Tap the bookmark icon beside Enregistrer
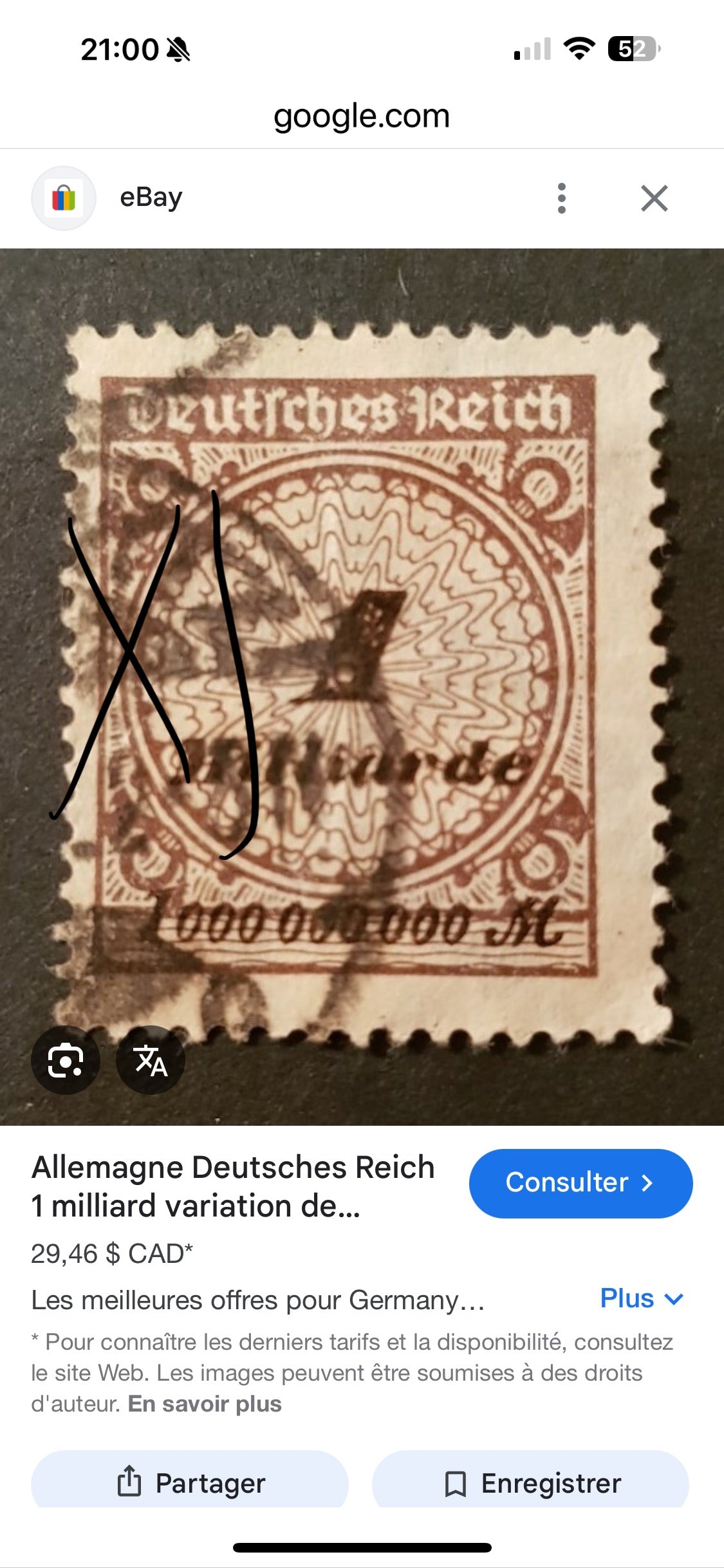 tap(458, 1483)
